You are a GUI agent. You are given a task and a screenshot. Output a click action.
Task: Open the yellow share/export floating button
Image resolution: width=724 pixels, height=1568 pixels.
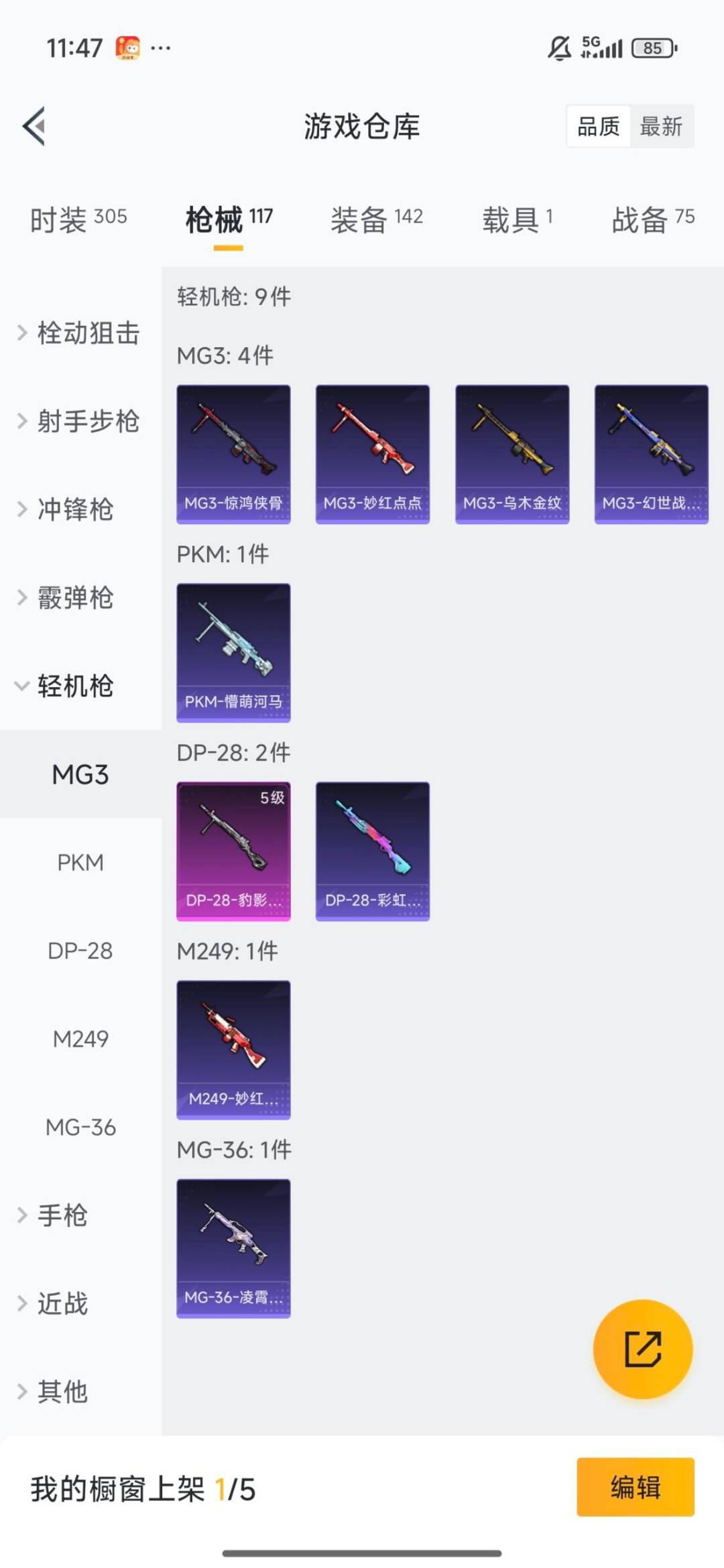coord(642,1350)
